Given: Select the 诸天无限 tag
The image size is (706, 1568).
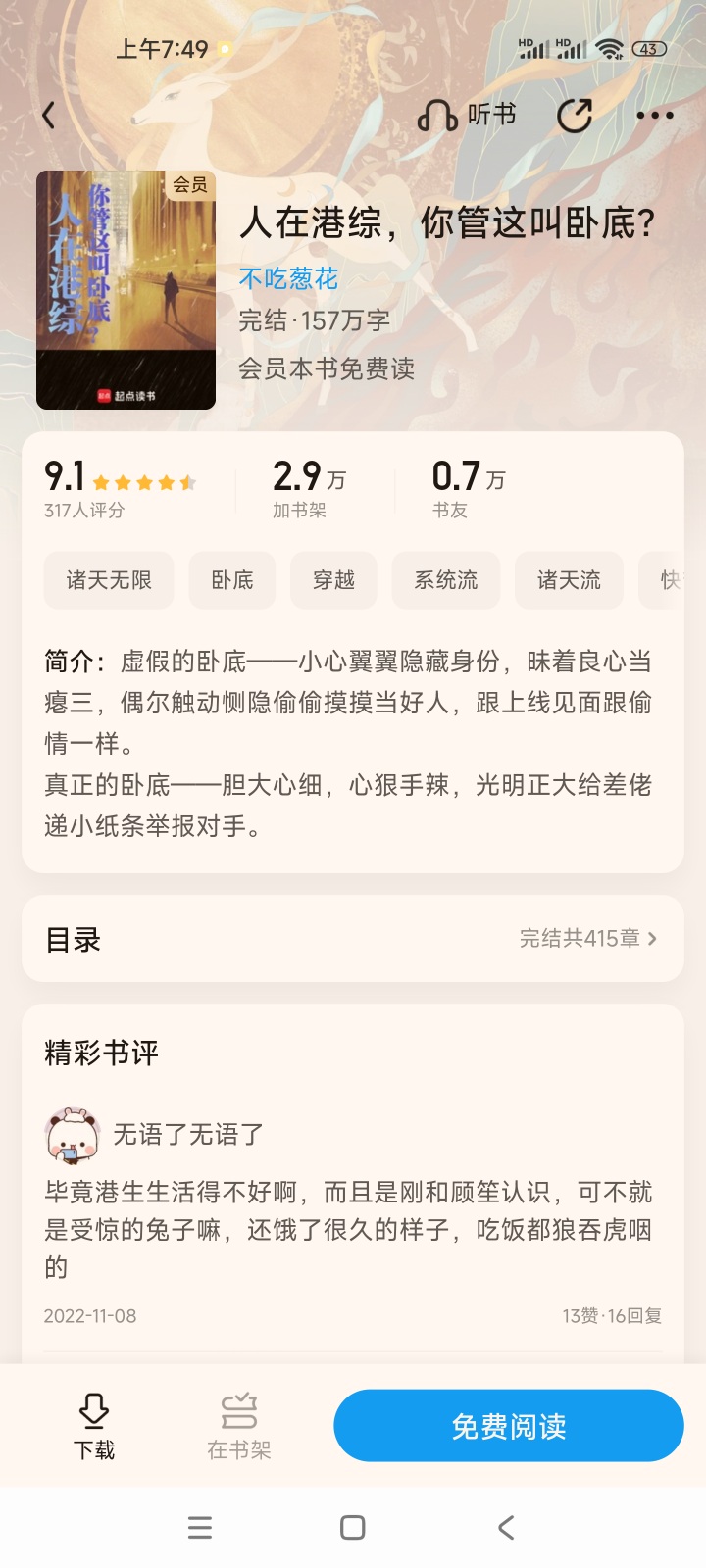Looking at the screenshot, I should [x=109, y=580].
